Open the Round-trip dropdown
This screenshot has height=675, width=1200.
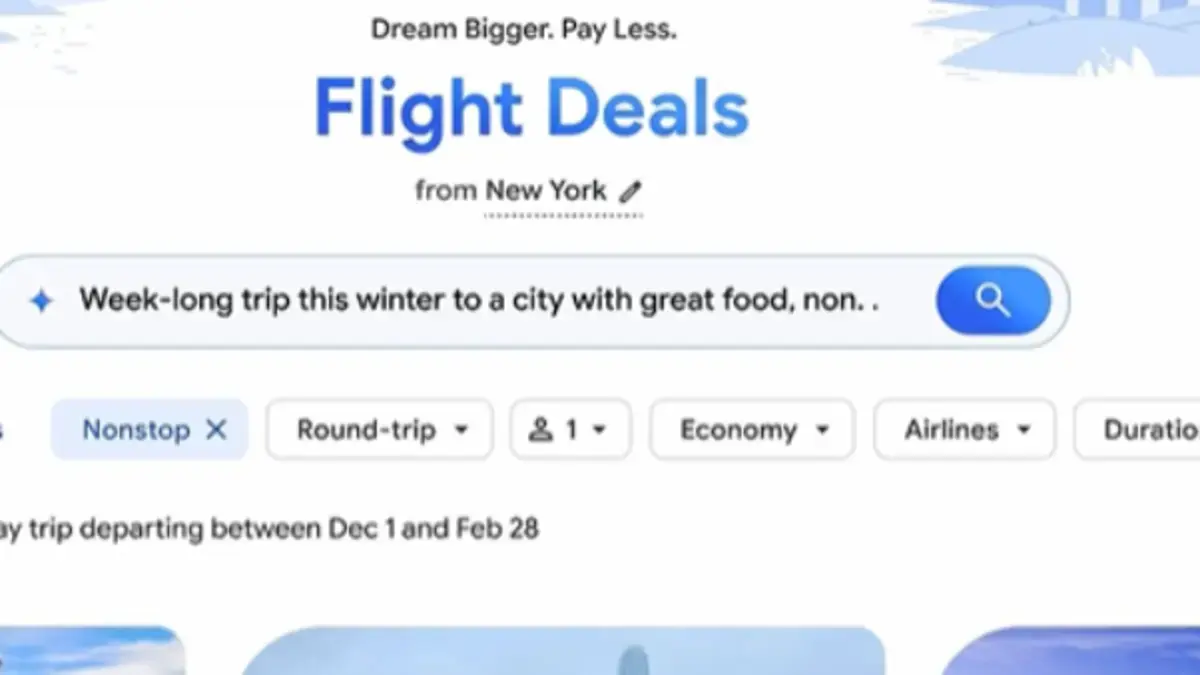point(380,430)
